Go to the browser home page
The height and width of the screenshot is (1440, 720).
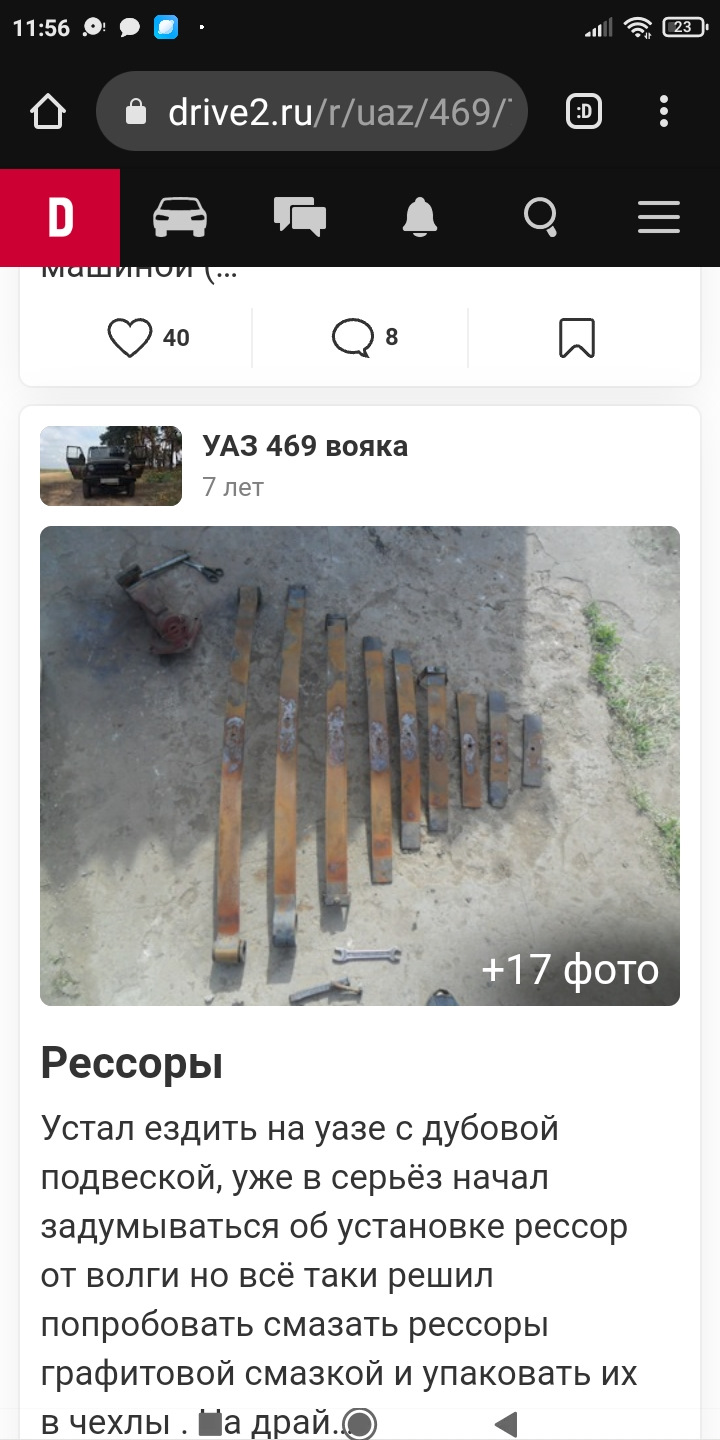click(x=47, y=112)
